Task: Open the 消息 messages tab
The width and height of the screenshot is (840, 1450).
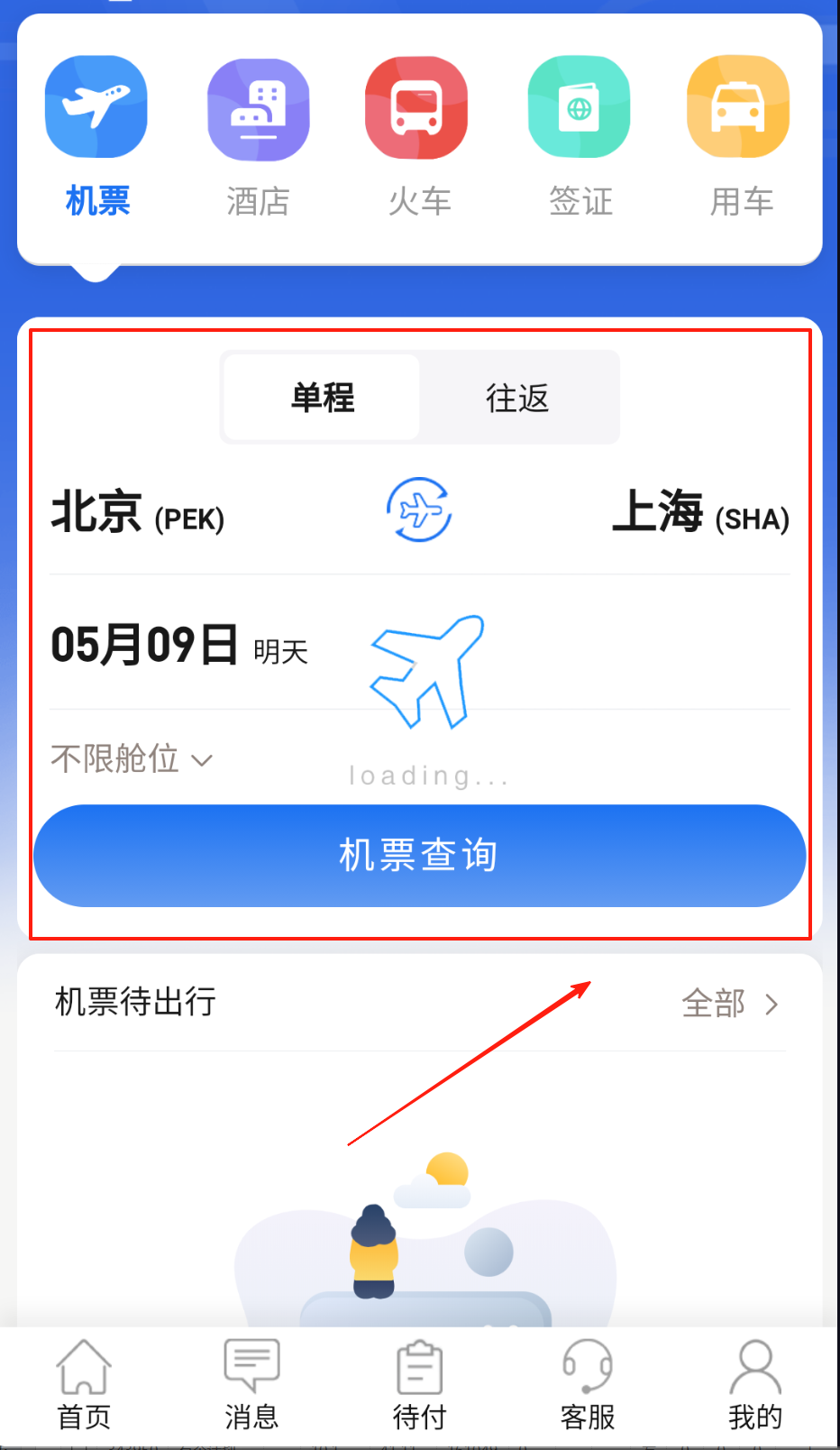Action: point(251,1386)
